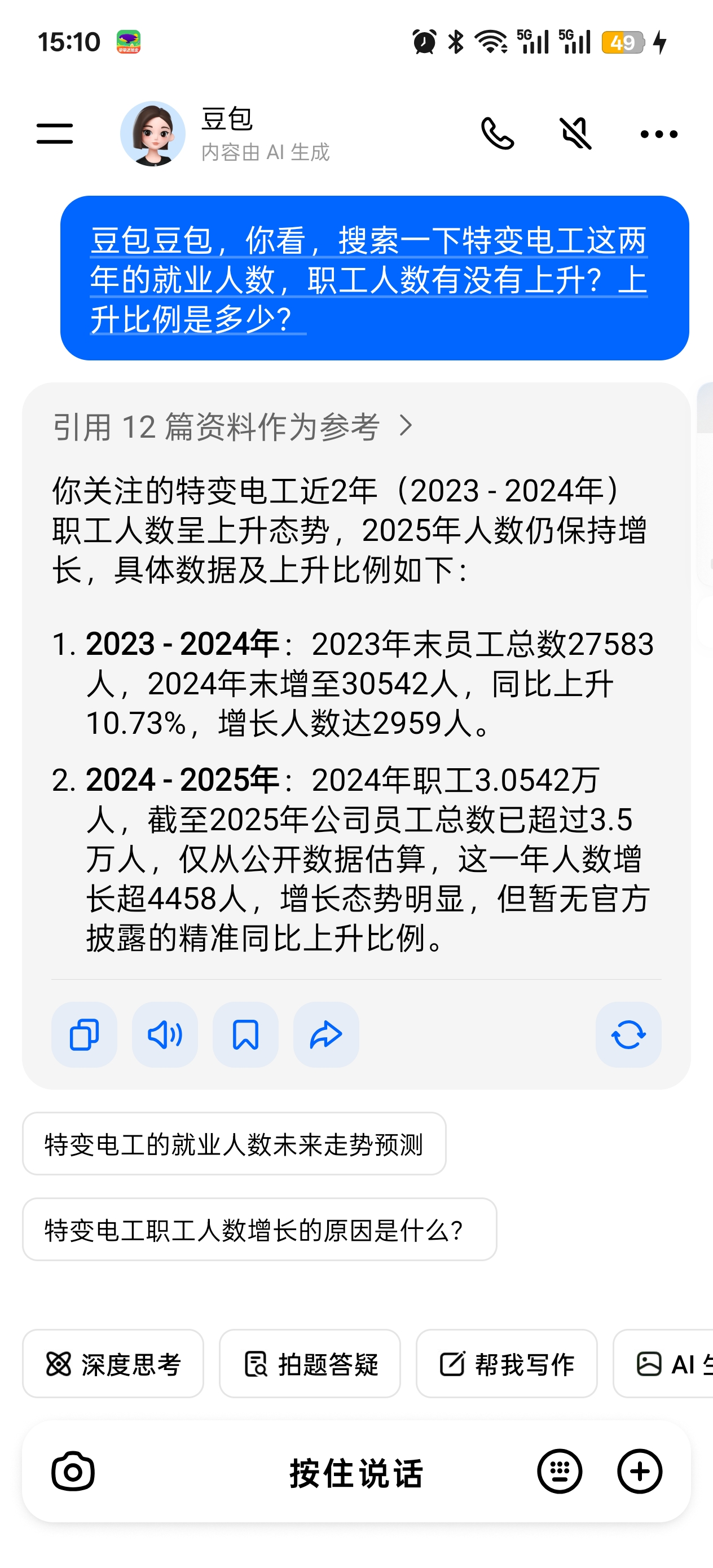Open the hamburger menu drawer
The image size is (713, 1568).
[55, 134]
